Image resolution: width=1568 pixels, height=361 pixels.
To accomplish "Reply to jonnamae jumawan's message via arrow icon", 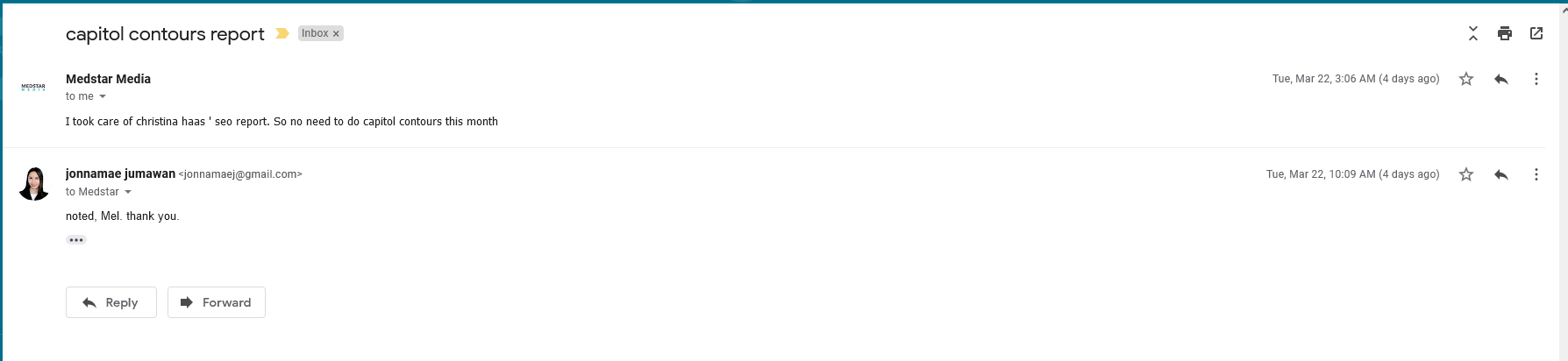I will click(x=1501, y=174).
